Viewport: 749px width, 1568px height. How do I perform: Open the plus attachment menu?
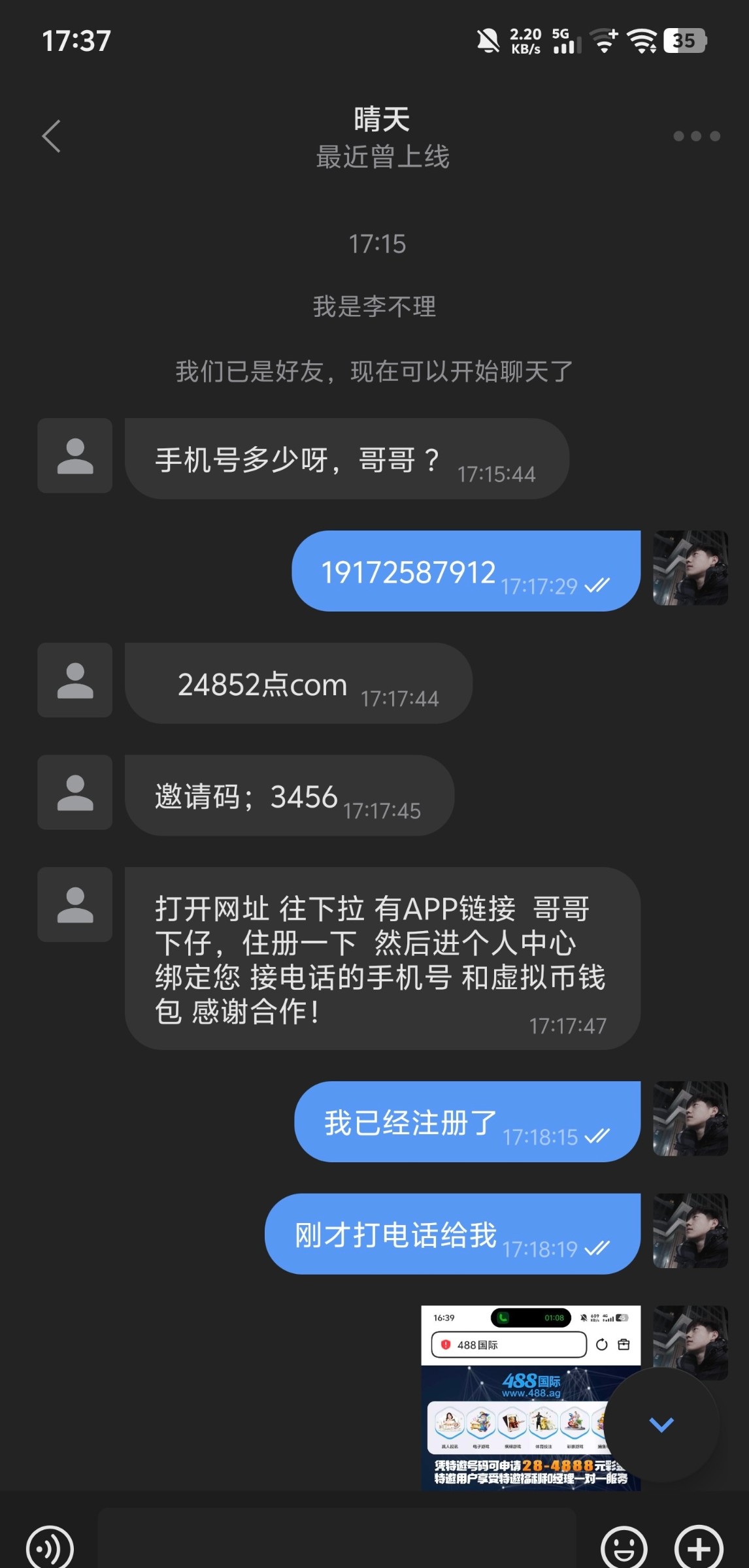pos(698,1546)
